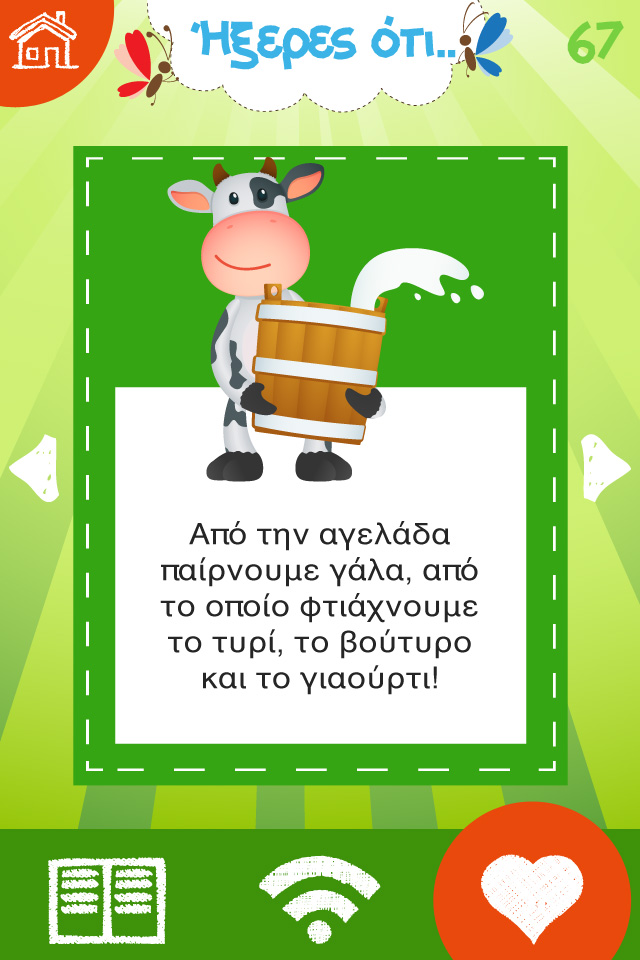Open the book icon
Screen dimensions: 640x960
coord(107,900)
